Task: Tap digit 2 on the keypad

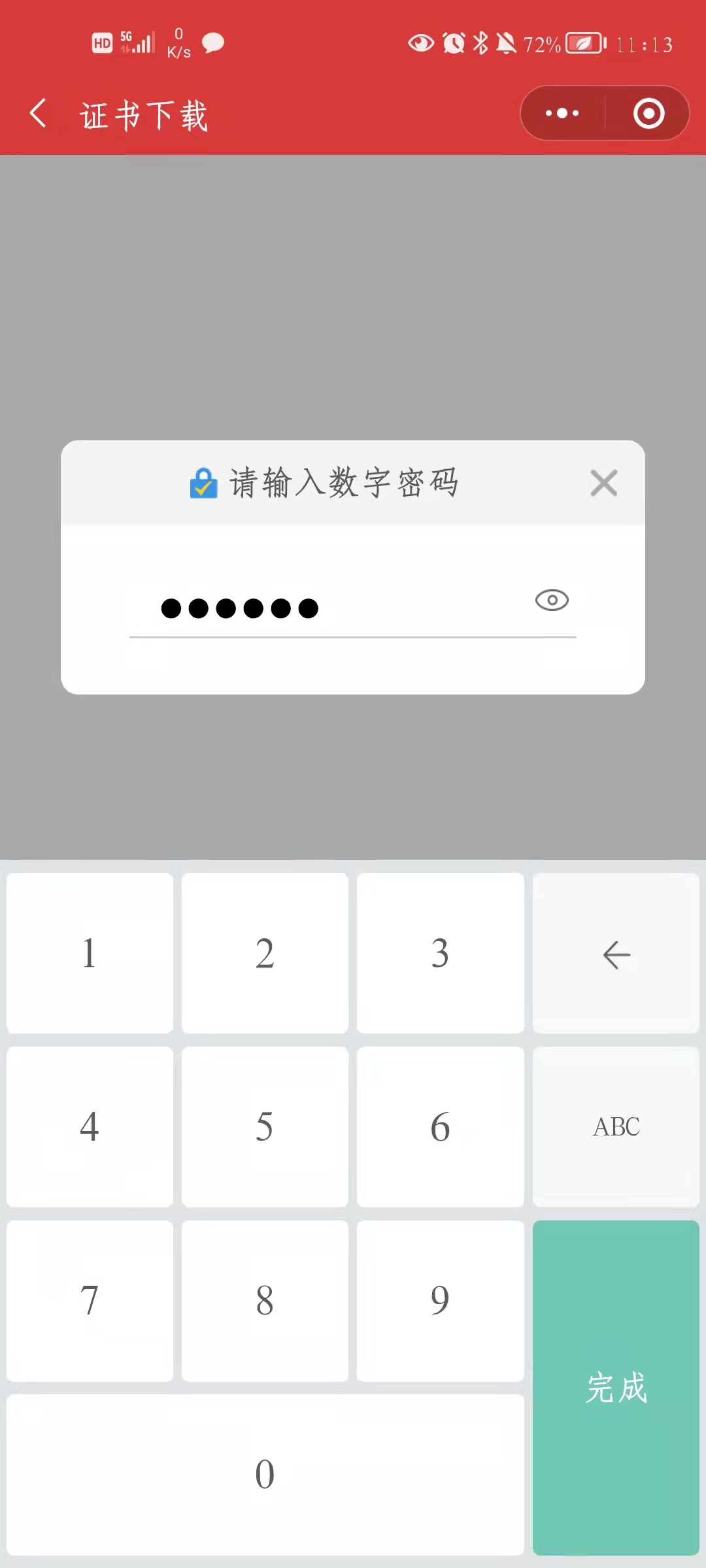Action: (265, 953)
